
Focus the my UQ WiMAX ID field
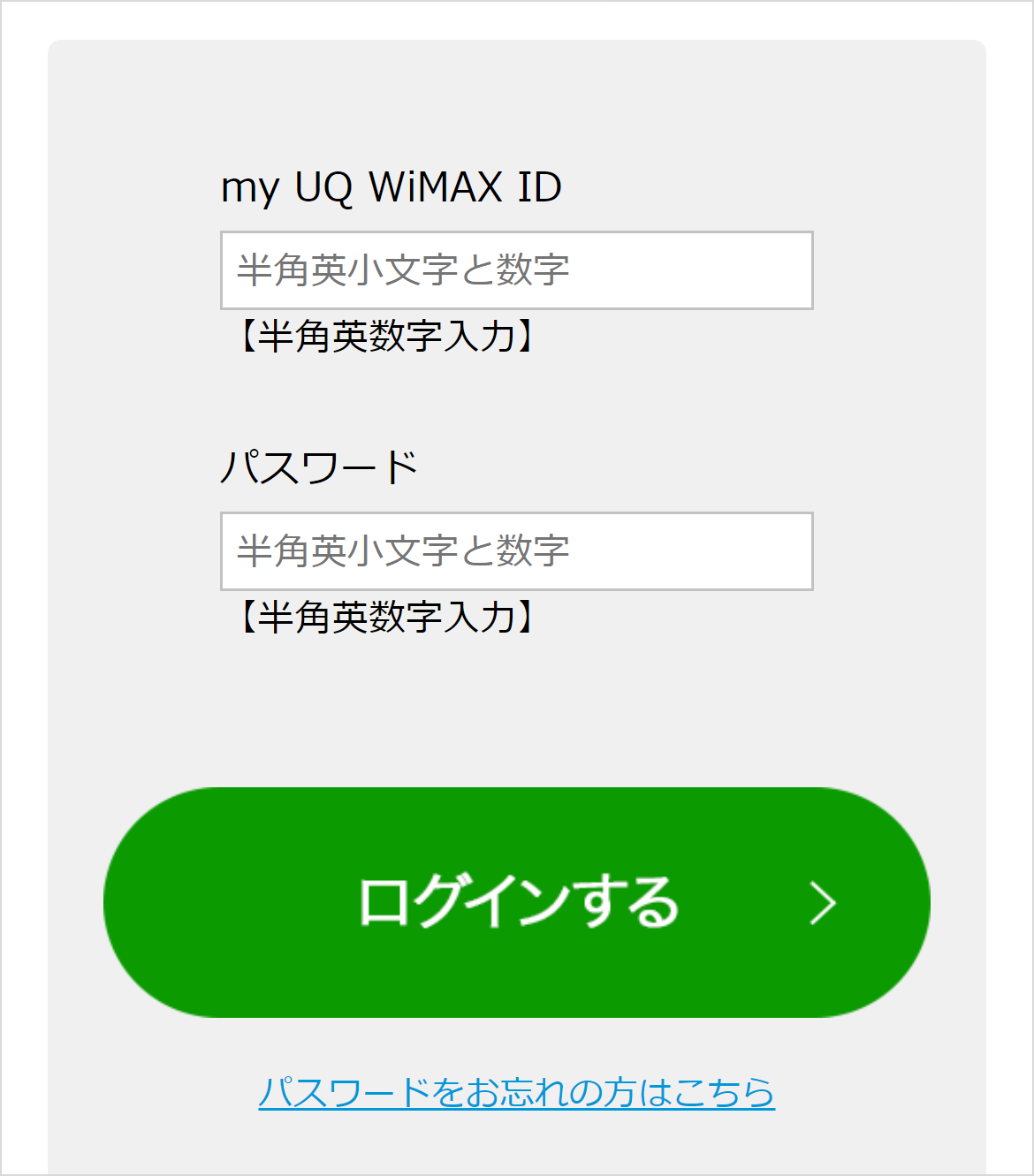[x=516, y=270]
